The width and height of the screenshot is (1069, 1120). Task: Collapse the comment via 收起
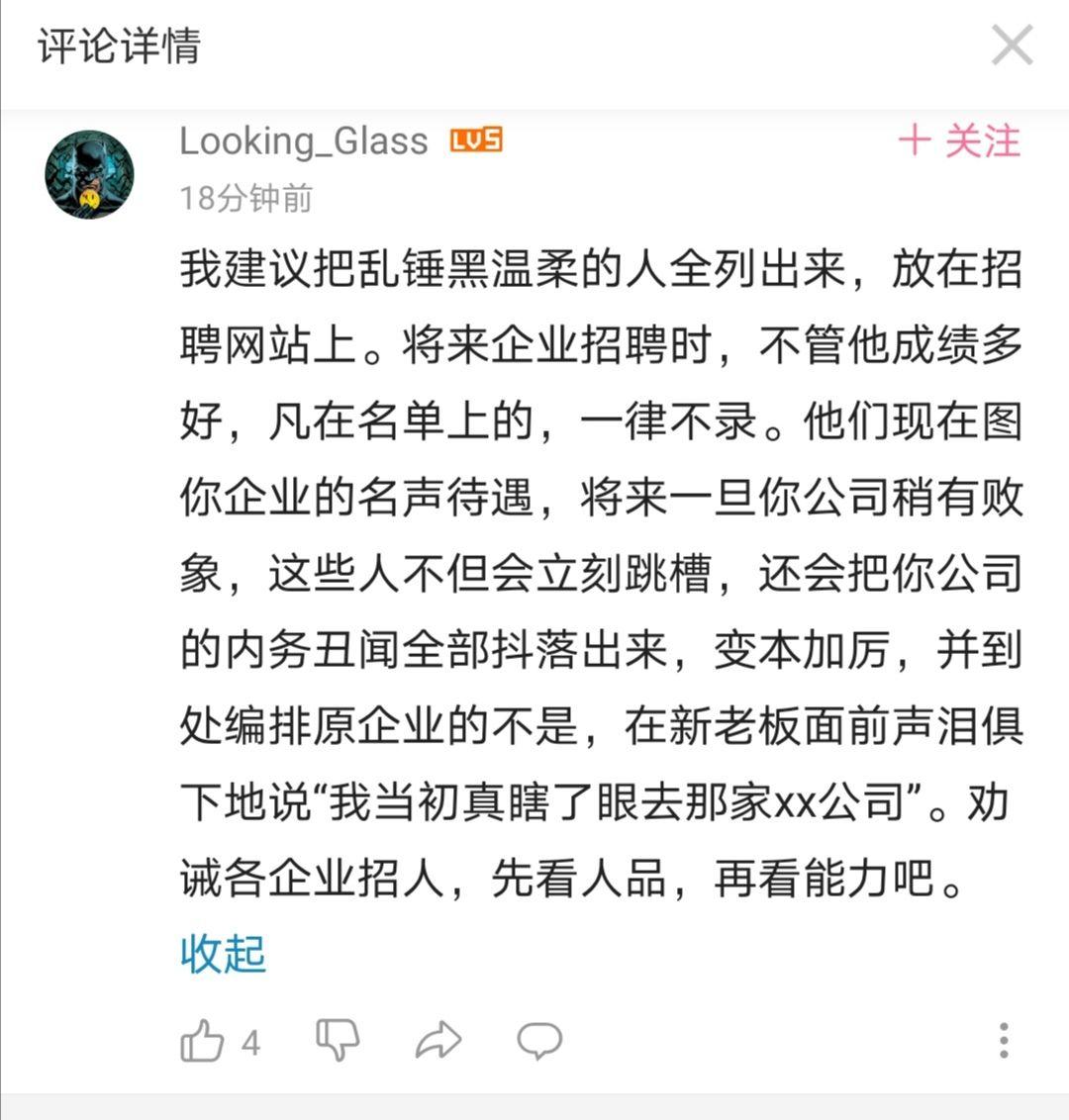pos(220,953)
